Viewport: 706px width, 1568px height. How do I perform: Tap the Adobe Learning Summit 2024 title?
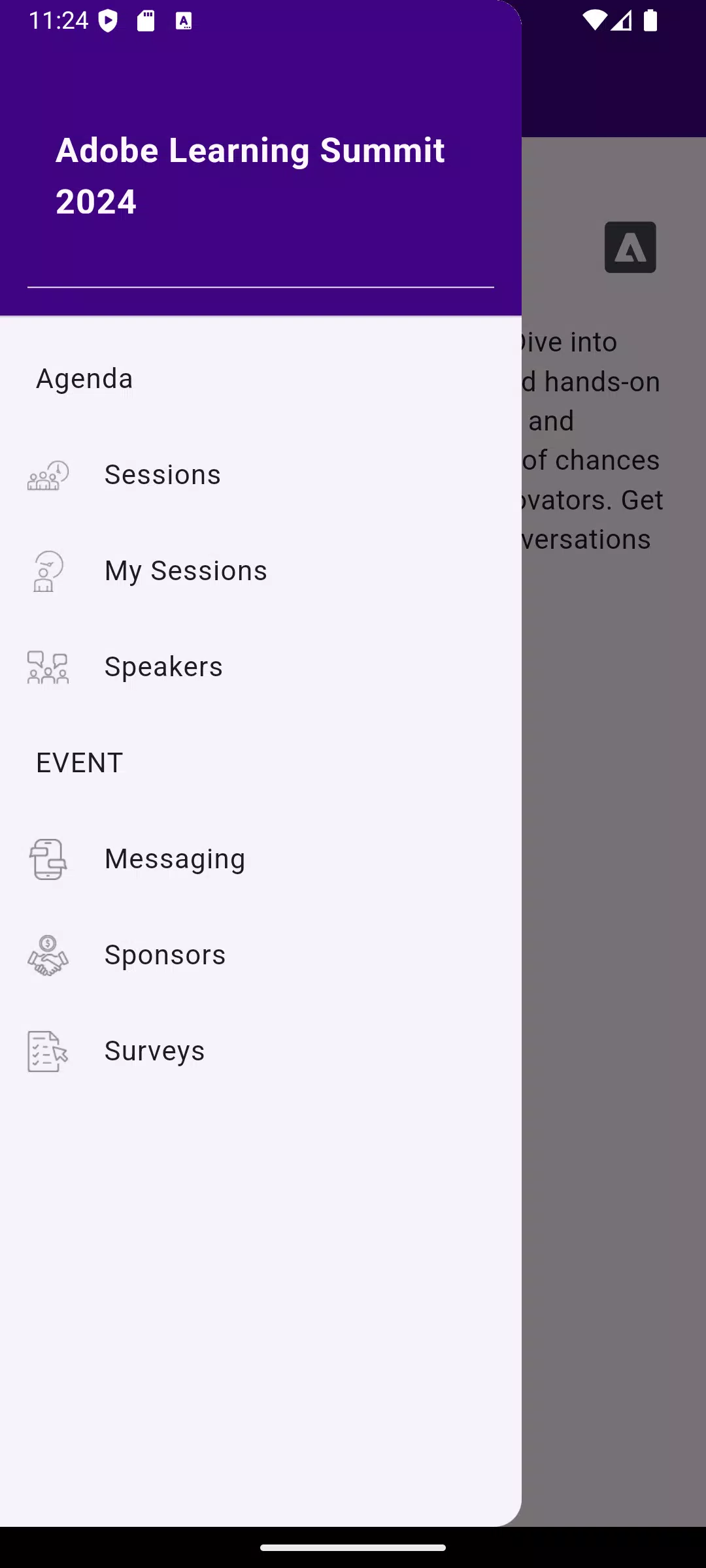250,175
